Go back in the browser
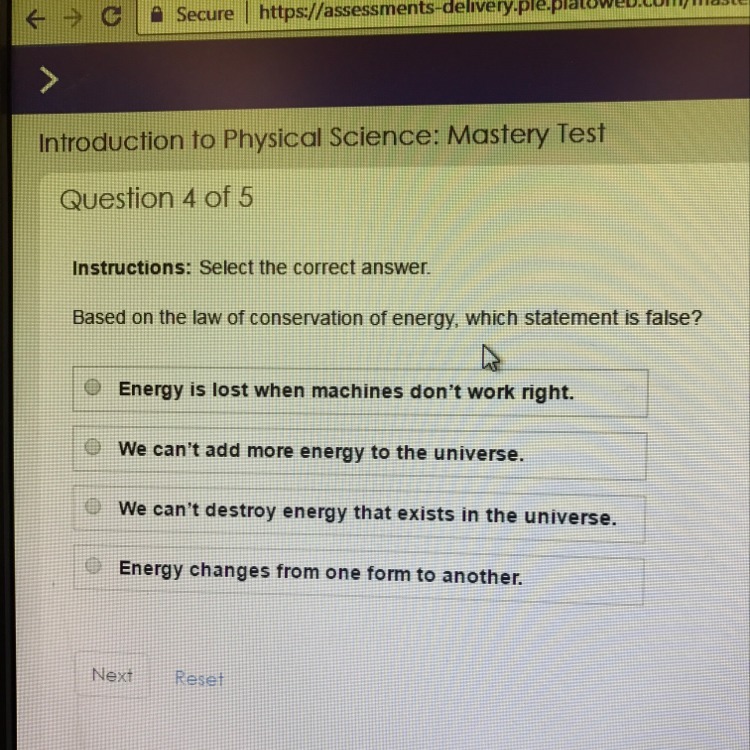This screenshot has width=750, height=750. pyautogui.click(x=34, y=17)
